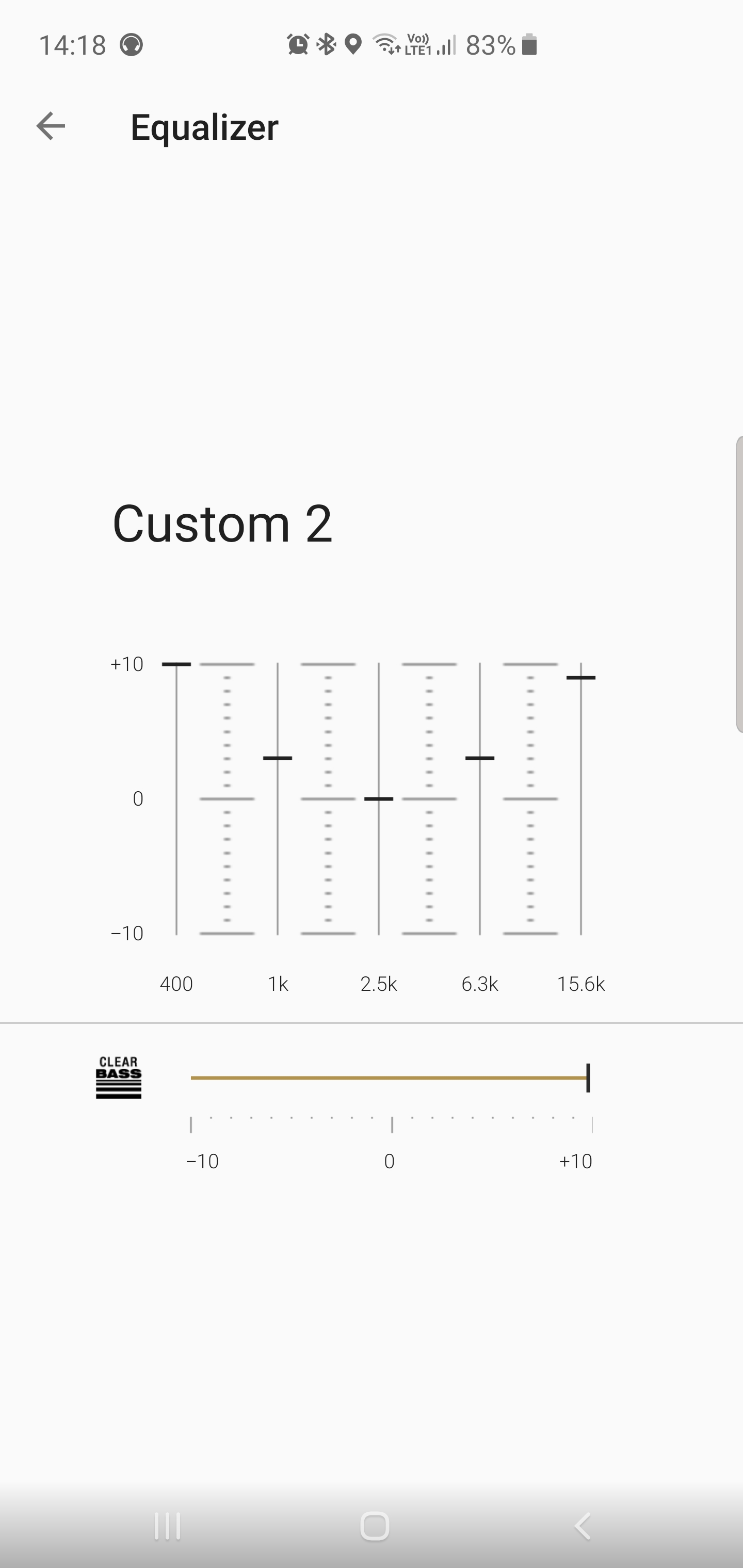Viewport: 743px width, 1568px height.
Task: Tap the 1k band slider handle
Action: (278, 758)
